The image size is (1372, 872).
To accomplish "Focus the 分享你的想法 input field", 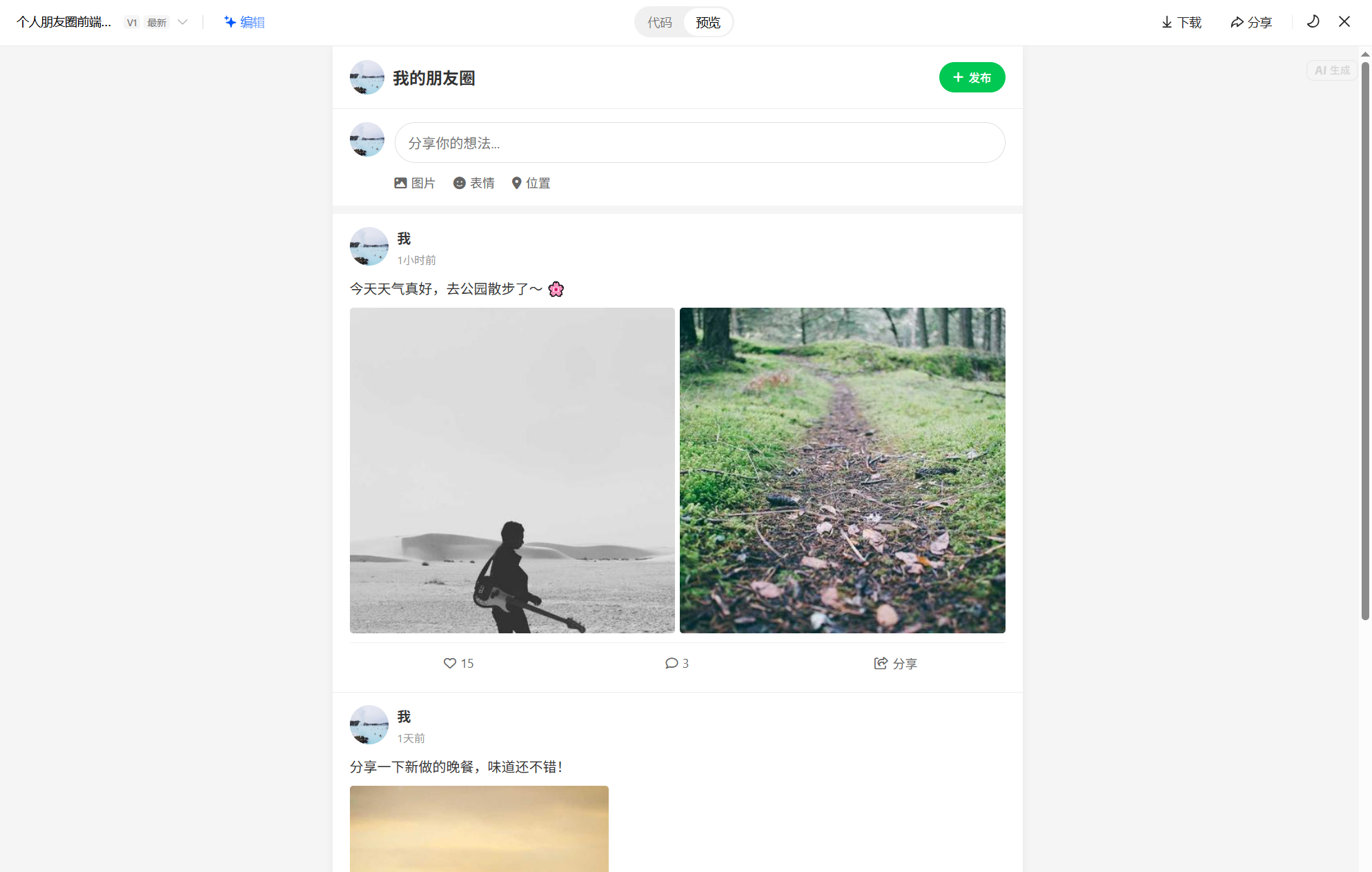I will click(699, 143).
